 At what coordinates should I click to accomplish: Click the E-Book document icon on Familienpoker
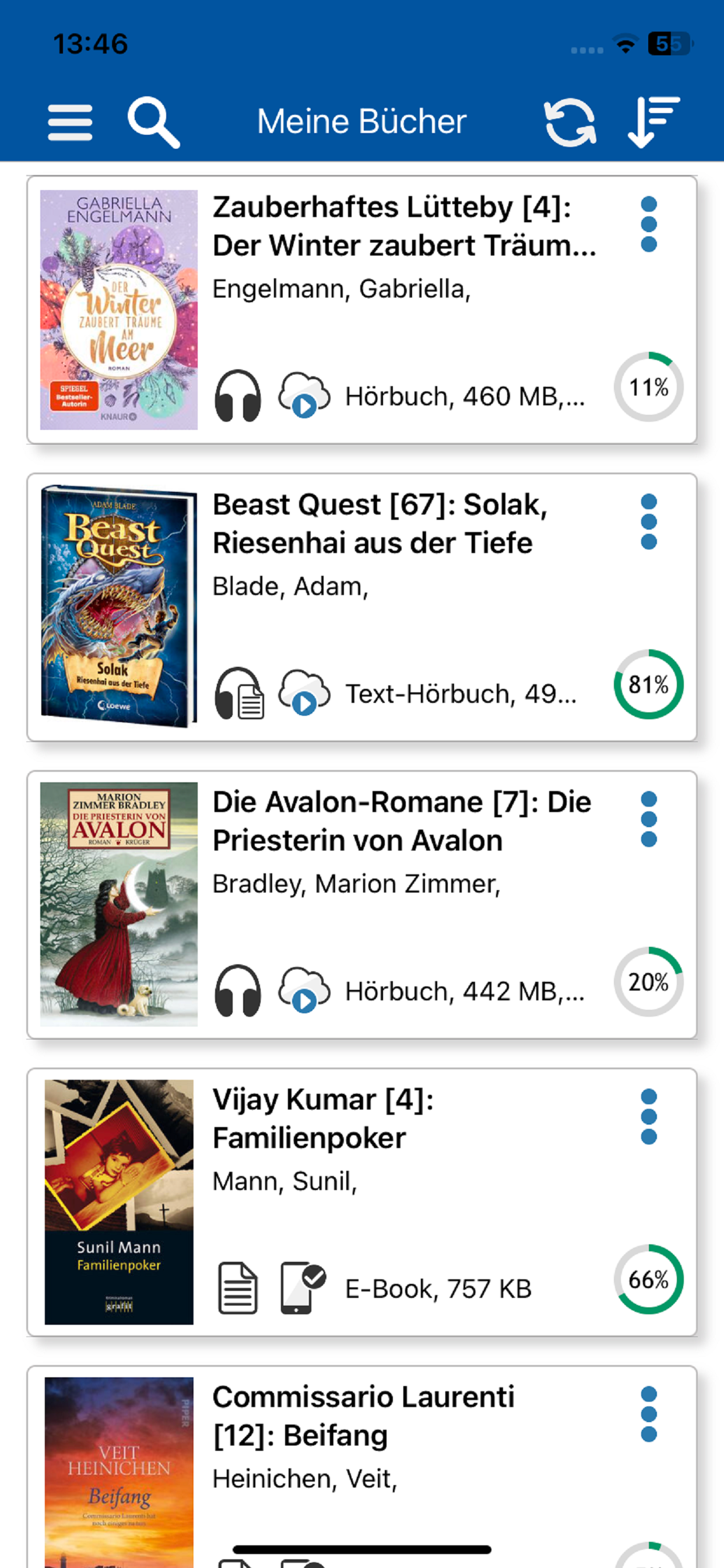(240, 1287)
